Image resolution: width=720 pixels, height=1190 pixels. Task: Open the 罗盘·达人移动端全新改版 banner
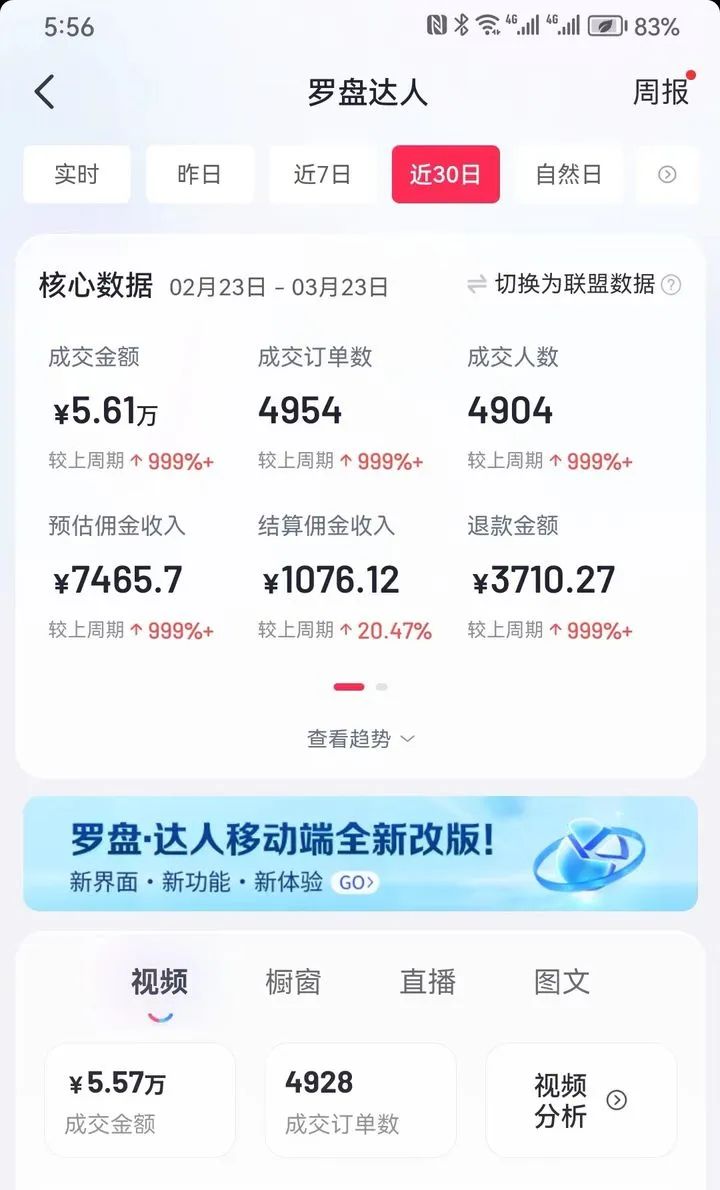point(360,853)
